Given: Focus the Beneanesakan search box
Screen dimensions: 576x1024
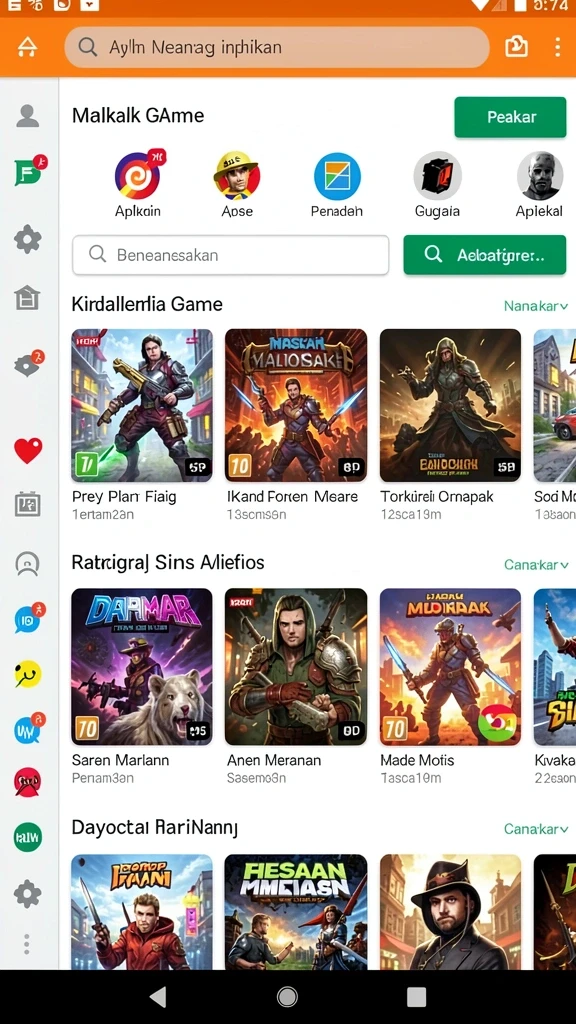Looking at the screenshot, I should (231, 255).
